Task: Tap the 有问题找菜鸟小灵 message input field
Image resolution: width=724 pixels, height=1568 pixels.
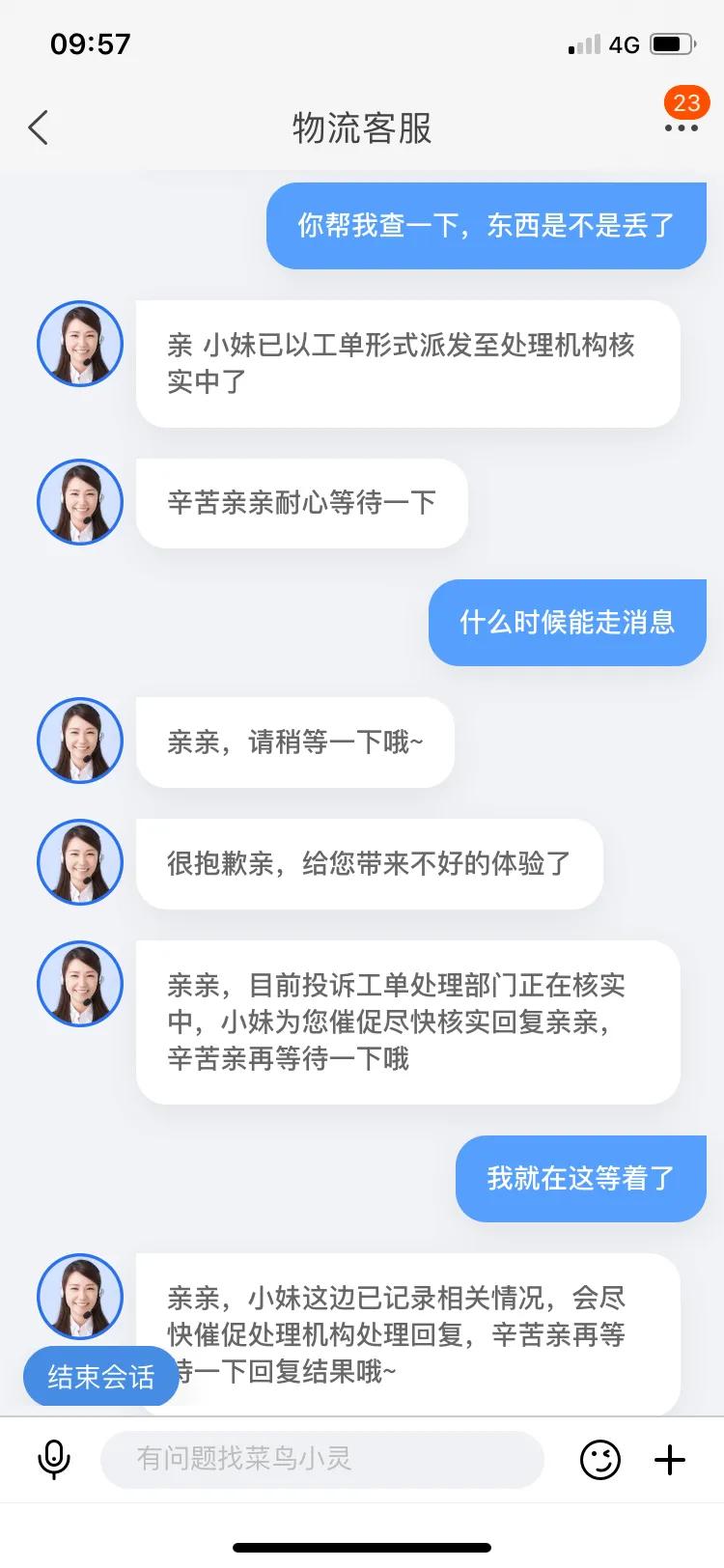Action: click(x=323, y=1460)
